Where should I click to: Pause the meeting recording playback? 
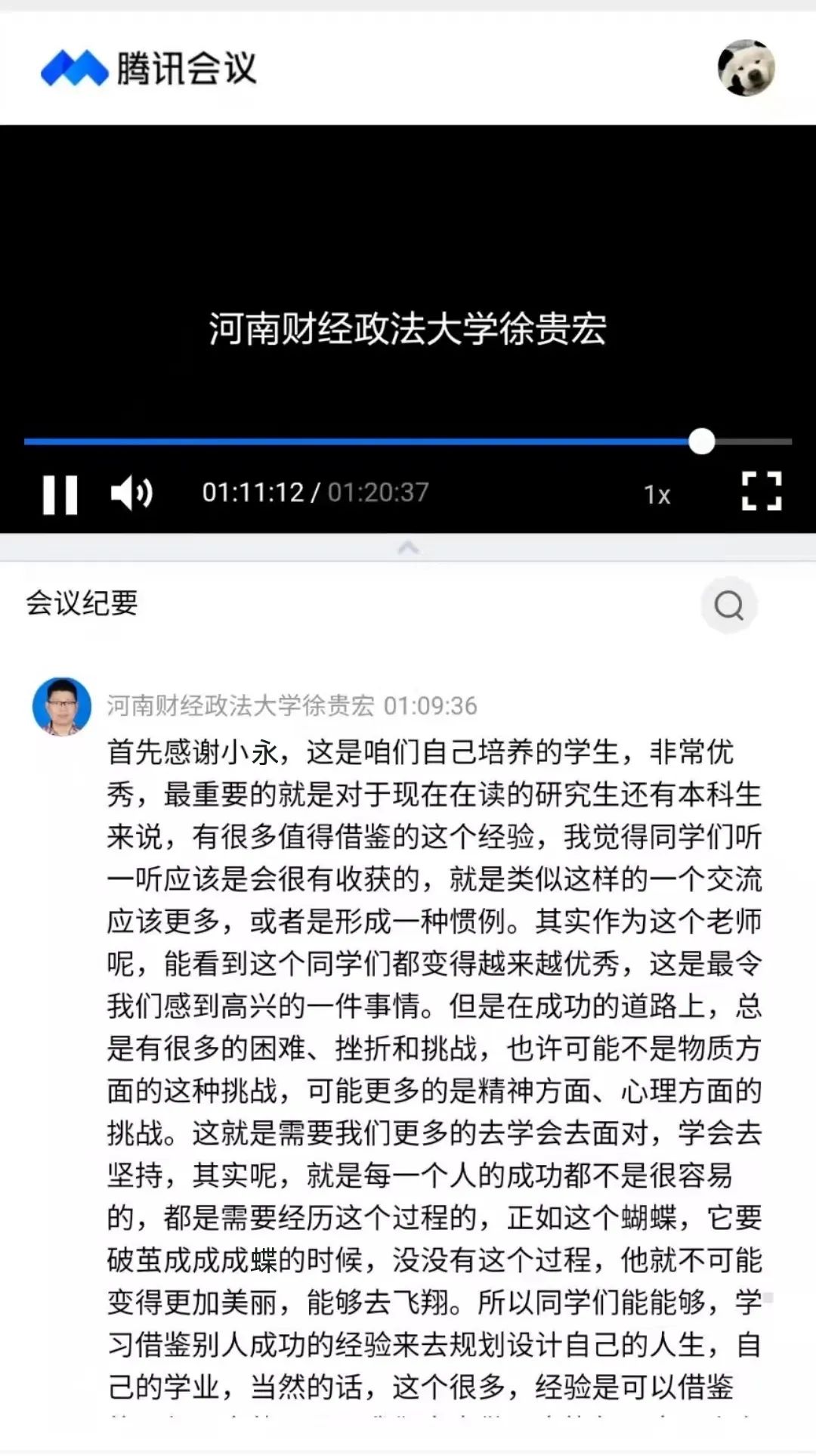[x=60, y=494]
